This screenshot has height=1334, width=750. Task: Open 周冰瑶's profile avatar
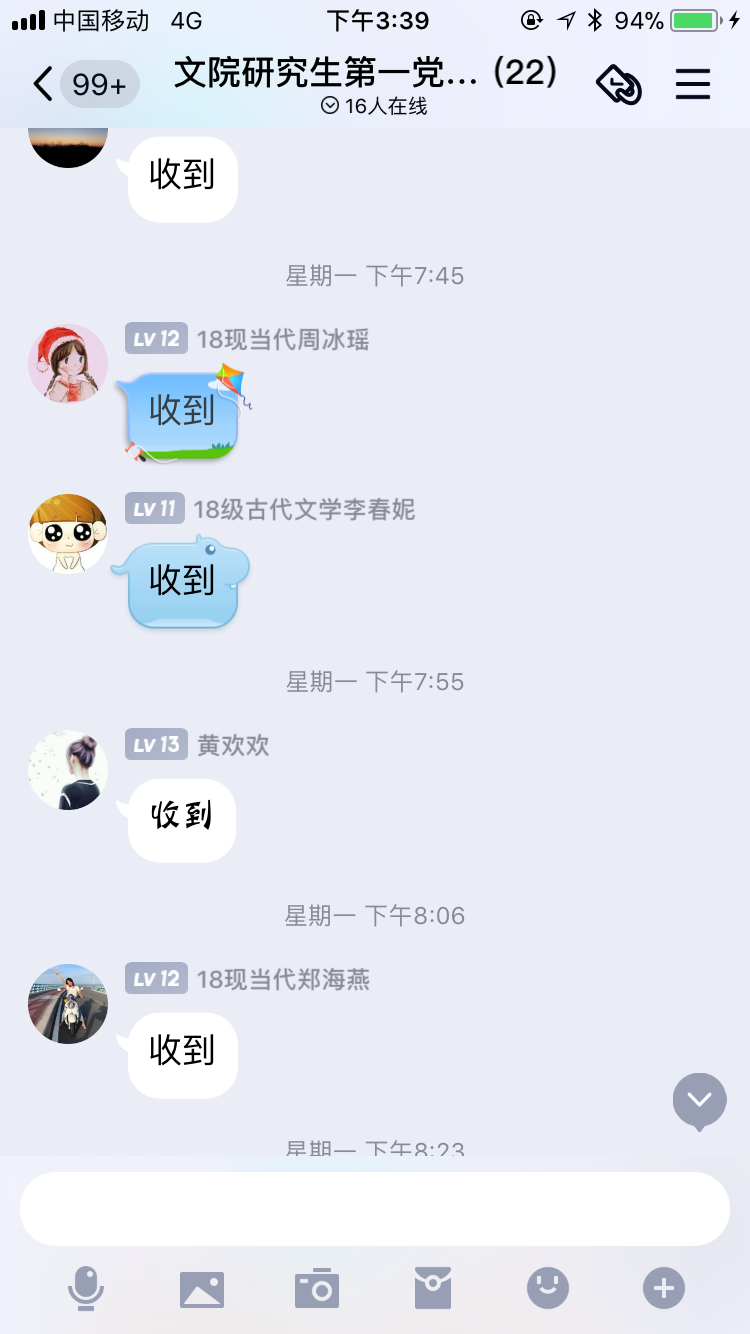coord(68,364)
